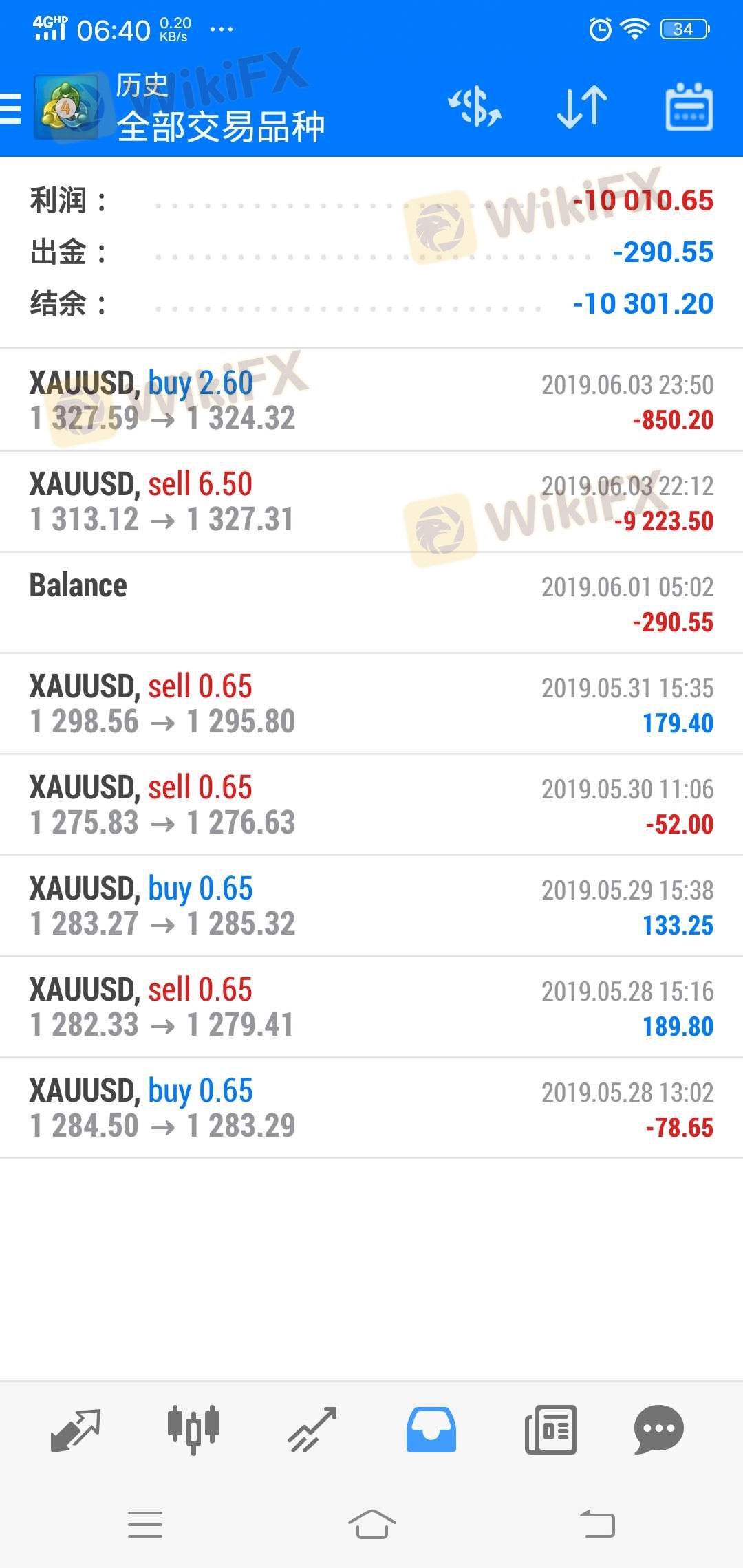
Task: Switch to the Quotes tab
Action: (76, 1430)
